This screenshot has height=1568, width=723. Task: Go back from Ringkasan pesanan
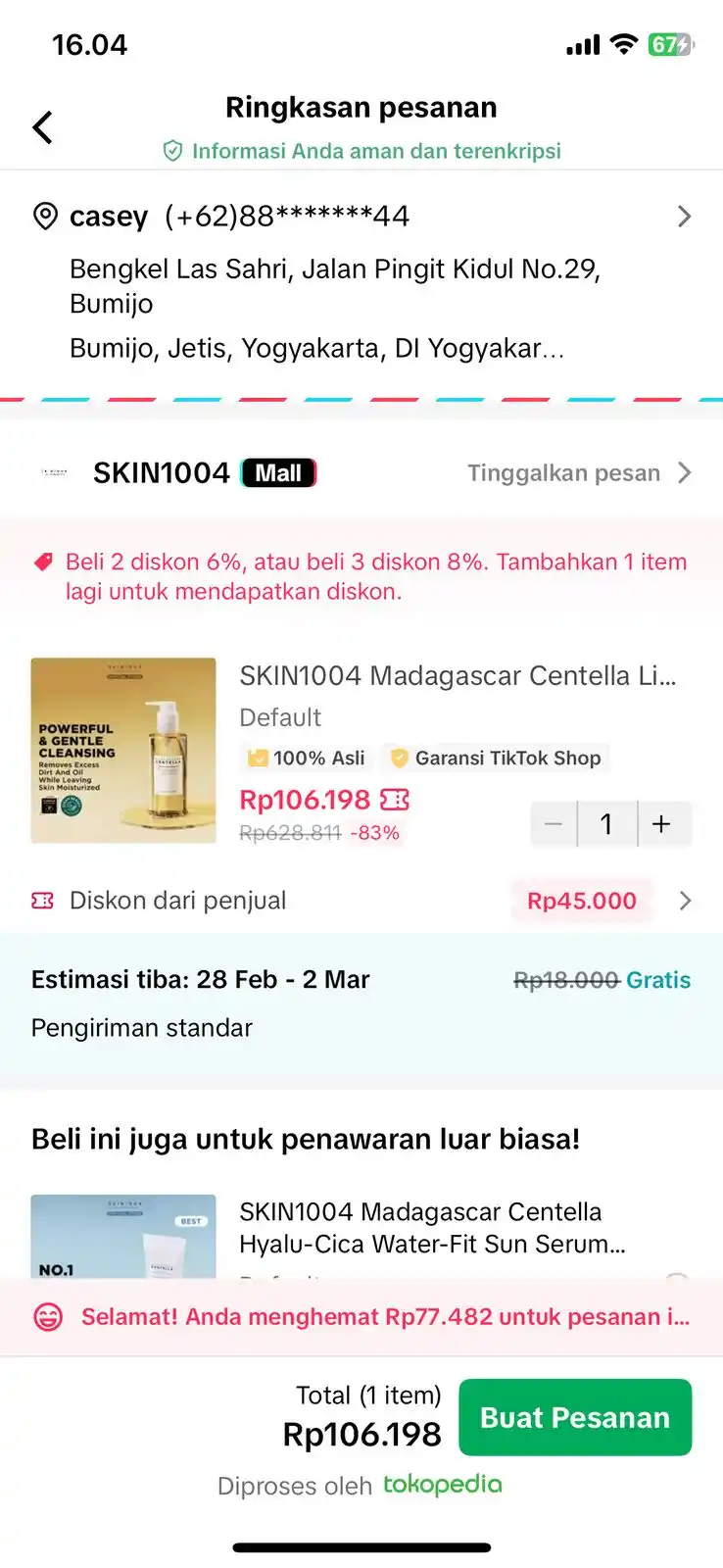(43, 127)
